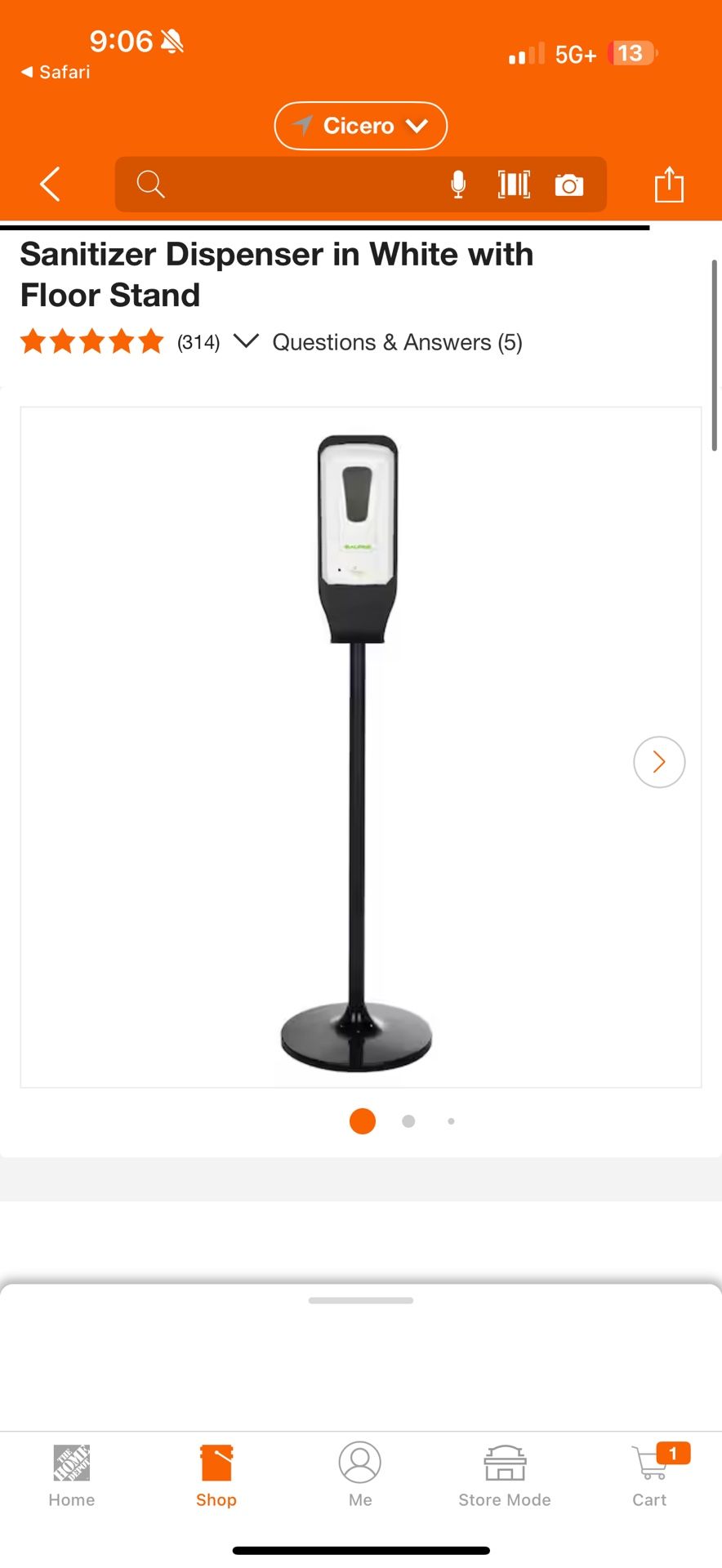This screenshot has width=722, height=1568.
Task: View the 314 customer reviews
Action: pyautogui.click(x=198, y=342)
